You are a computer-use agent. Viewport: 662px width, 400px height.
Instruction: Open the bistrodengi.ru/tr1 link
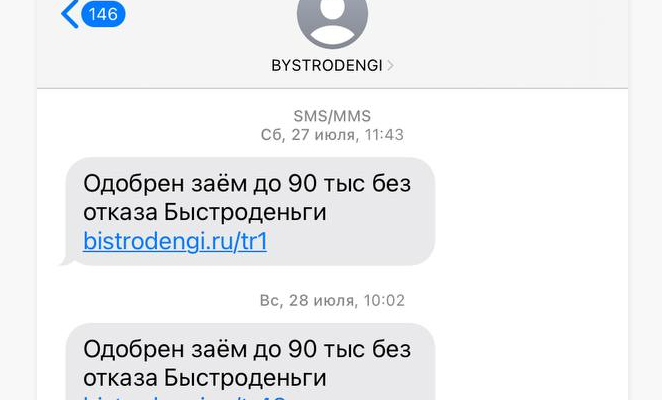(175, 241)
